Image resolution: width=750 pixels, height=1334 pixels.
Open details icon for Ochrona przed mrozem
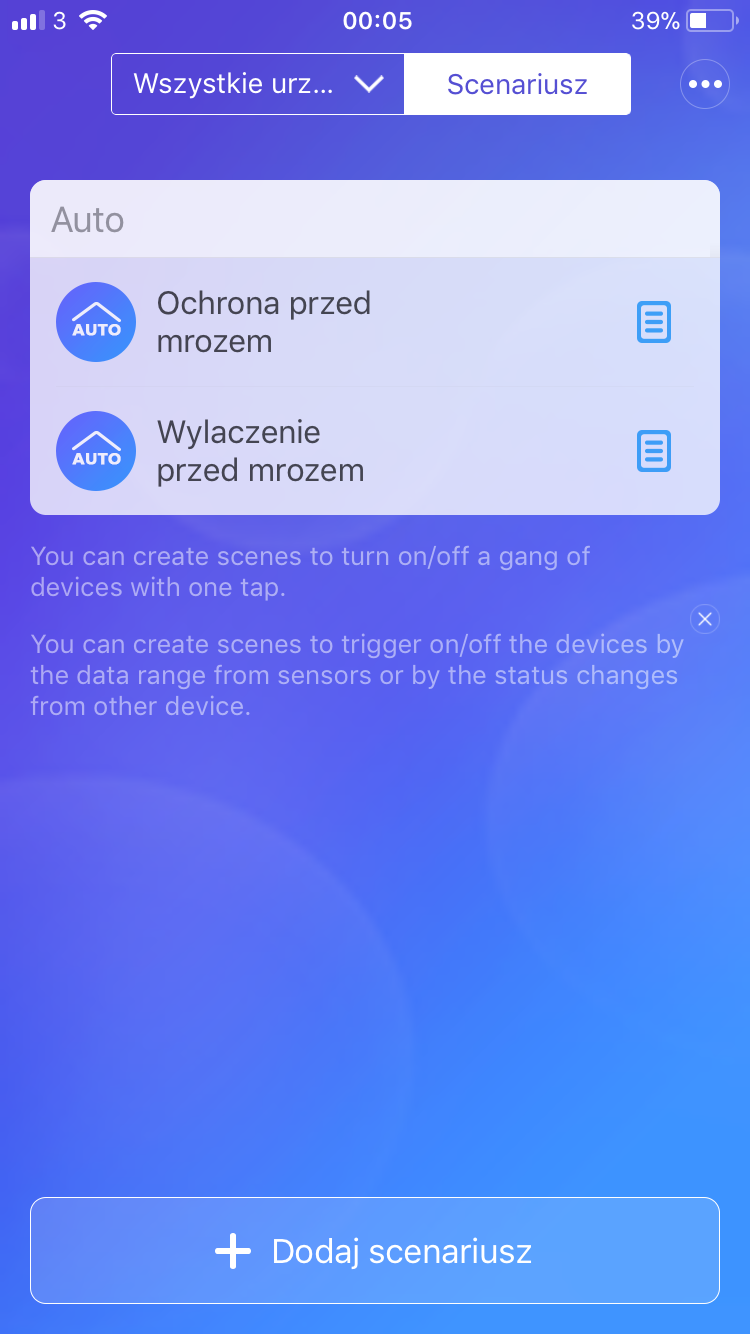click(654, 322)
